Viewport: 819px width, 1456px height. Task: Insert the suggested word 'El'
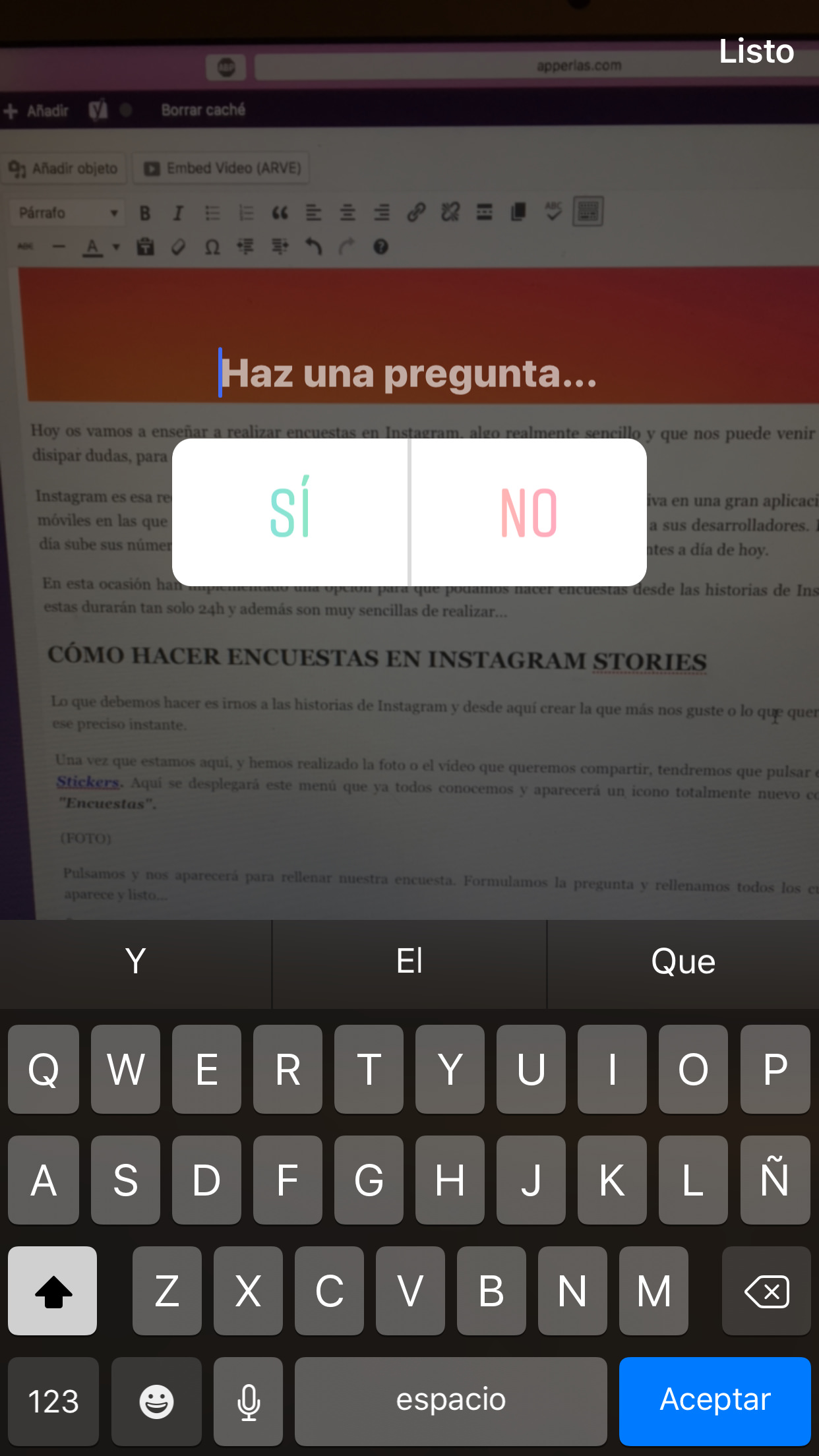click(x=409, y=961)
